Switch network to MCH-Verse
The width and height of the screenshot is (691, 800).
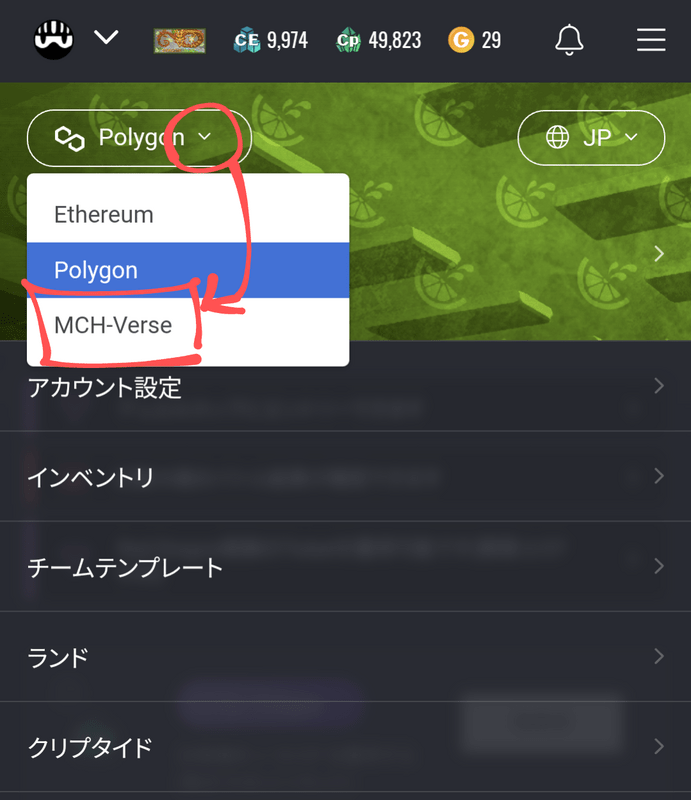pos(113,325)
